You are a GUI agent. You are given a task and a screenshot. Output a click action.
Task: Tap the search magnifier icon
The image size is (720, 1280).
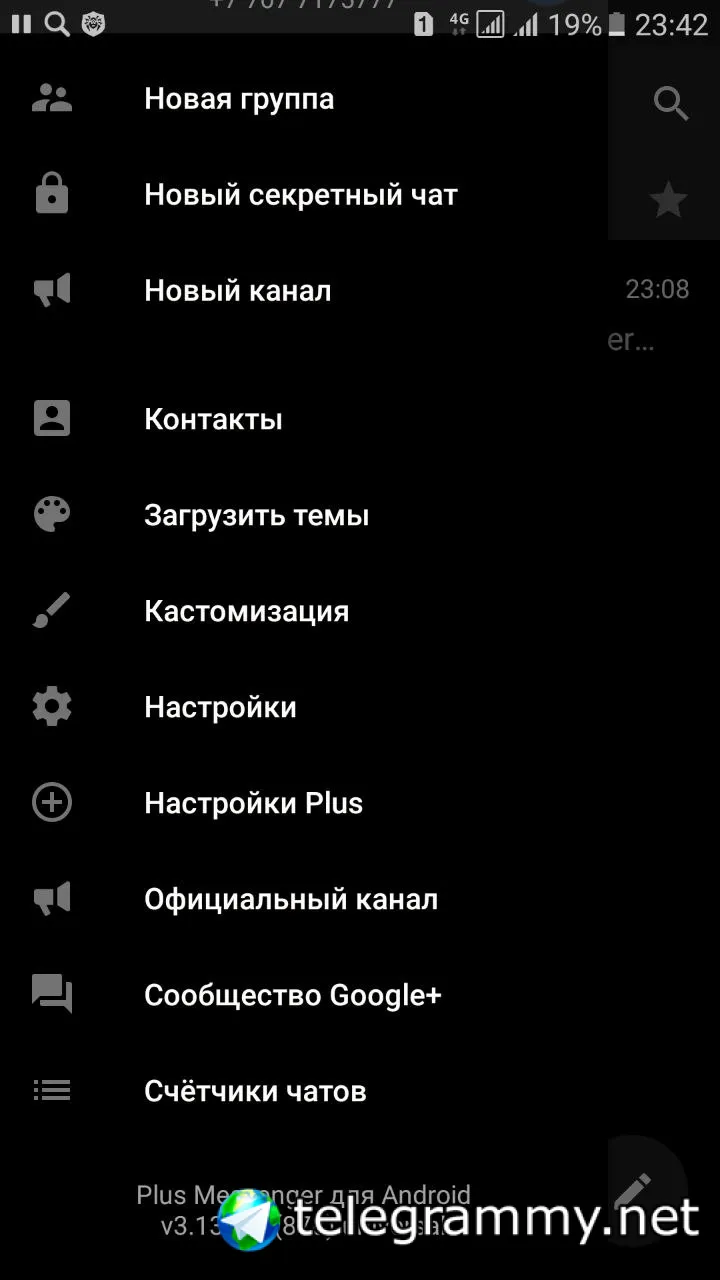coord(670,102)
